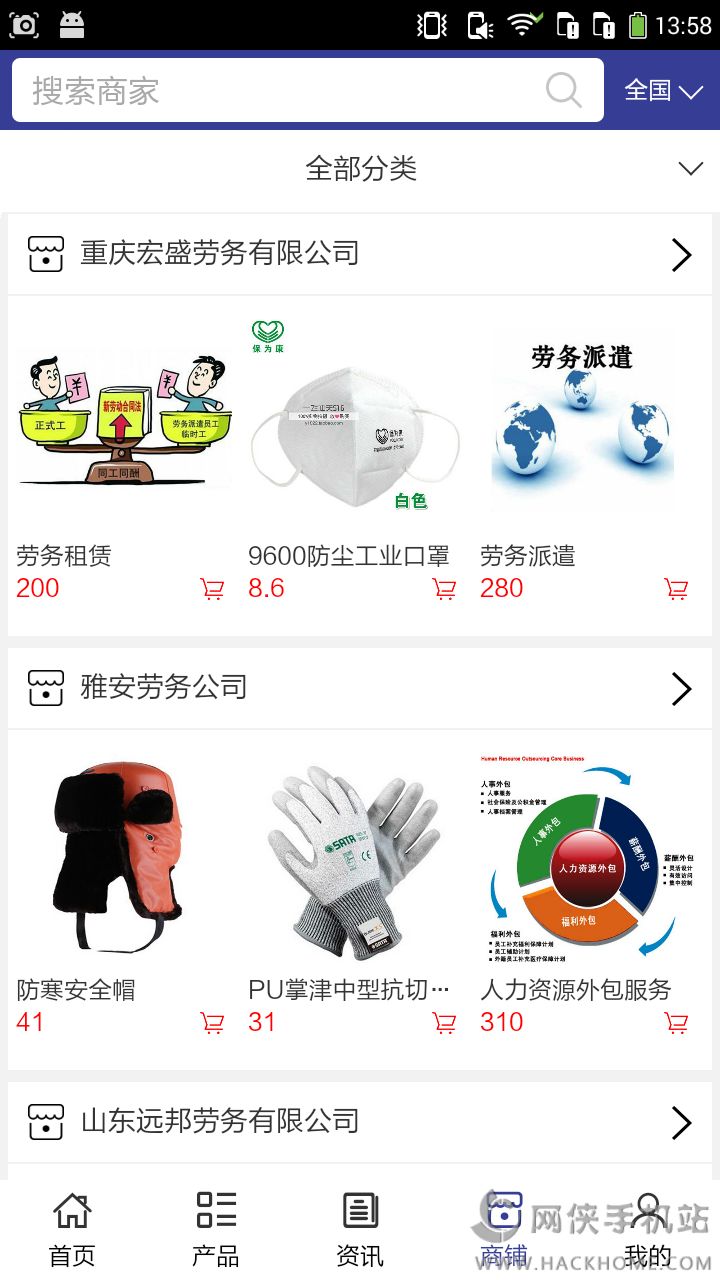Viewport: 720px width, 1280px height.
Task: View the 劳务租赁 product
Action: pos(122,420)
